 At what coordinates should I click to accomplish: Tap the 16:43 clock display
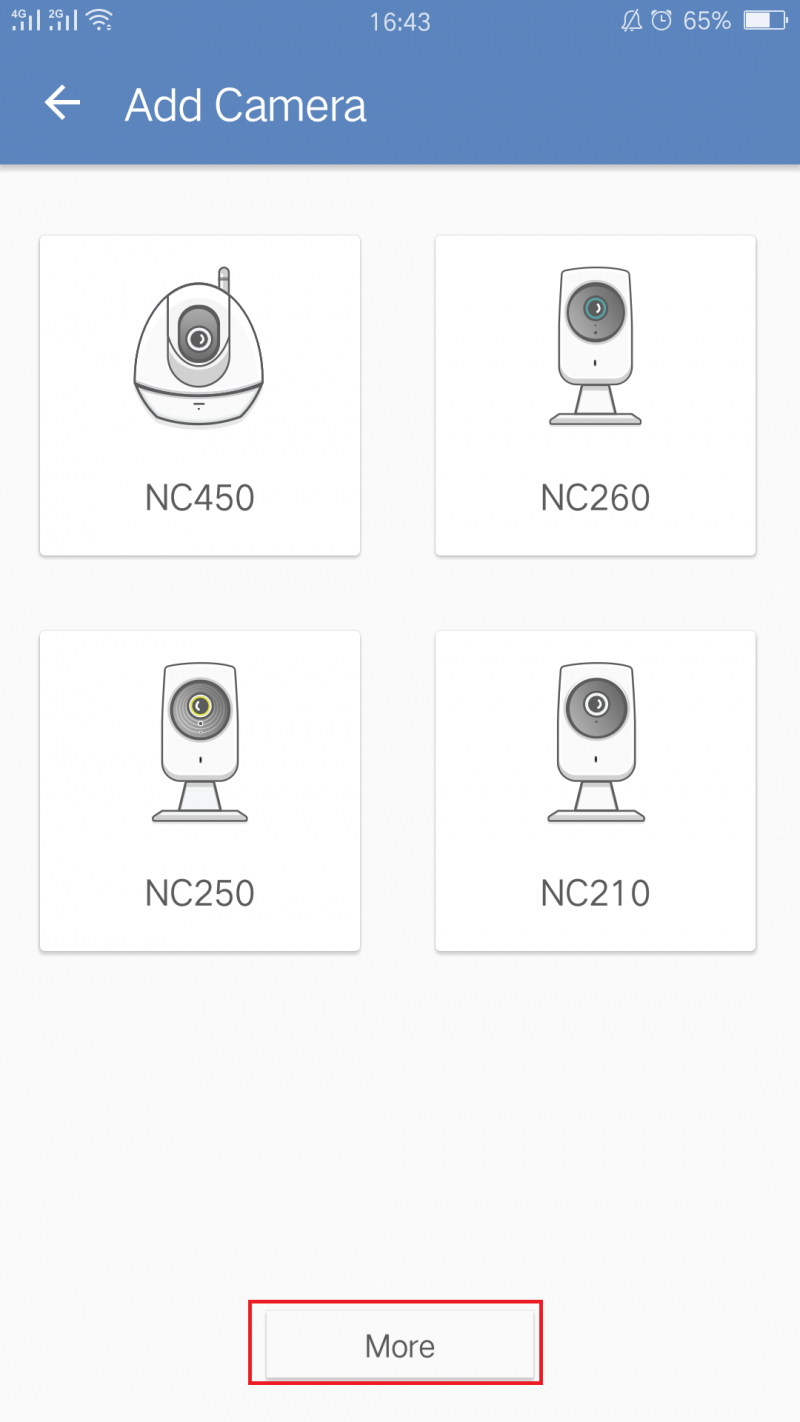coord(400,20)
